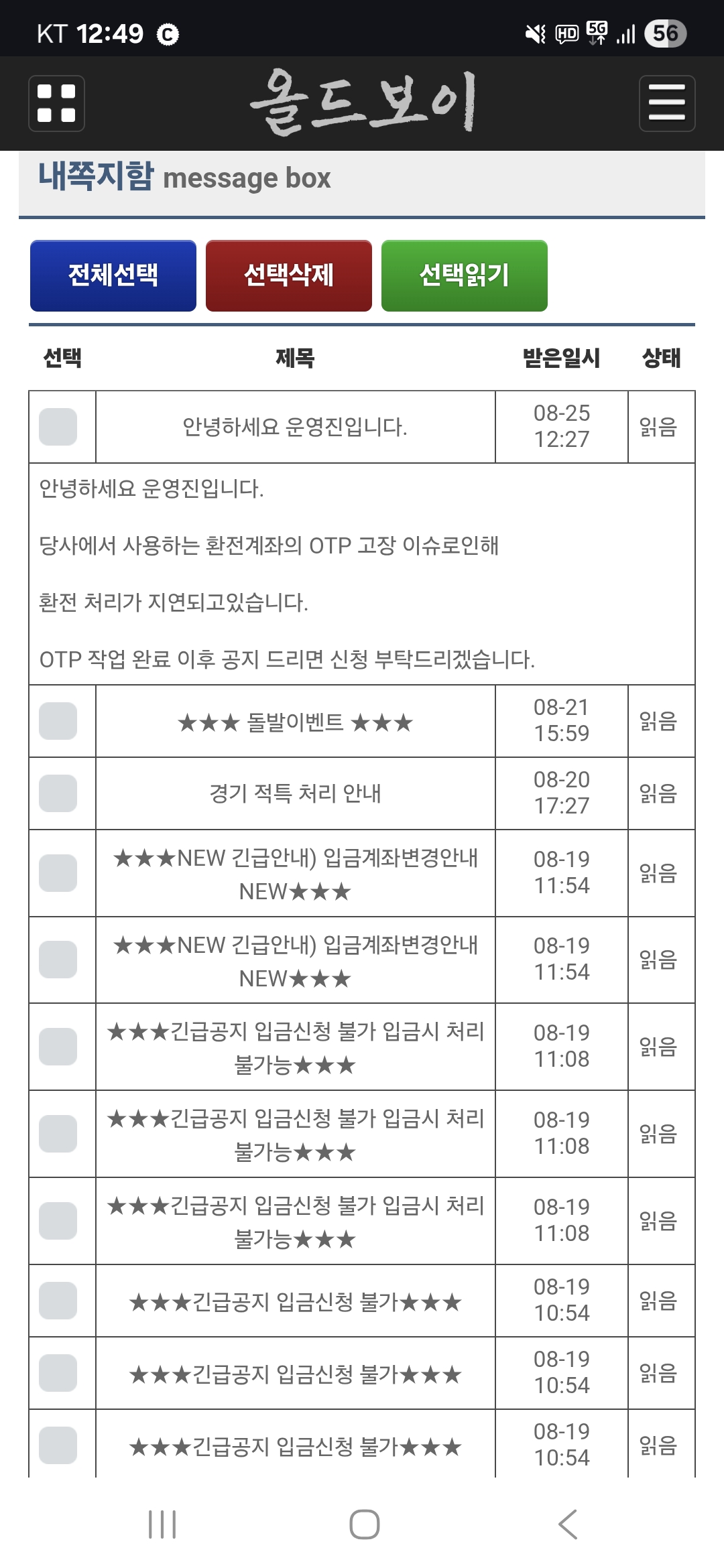The image size is (724, 1568).
Task: Check the box for the 08-25 12:27 message
Action: tap(58, 427)
